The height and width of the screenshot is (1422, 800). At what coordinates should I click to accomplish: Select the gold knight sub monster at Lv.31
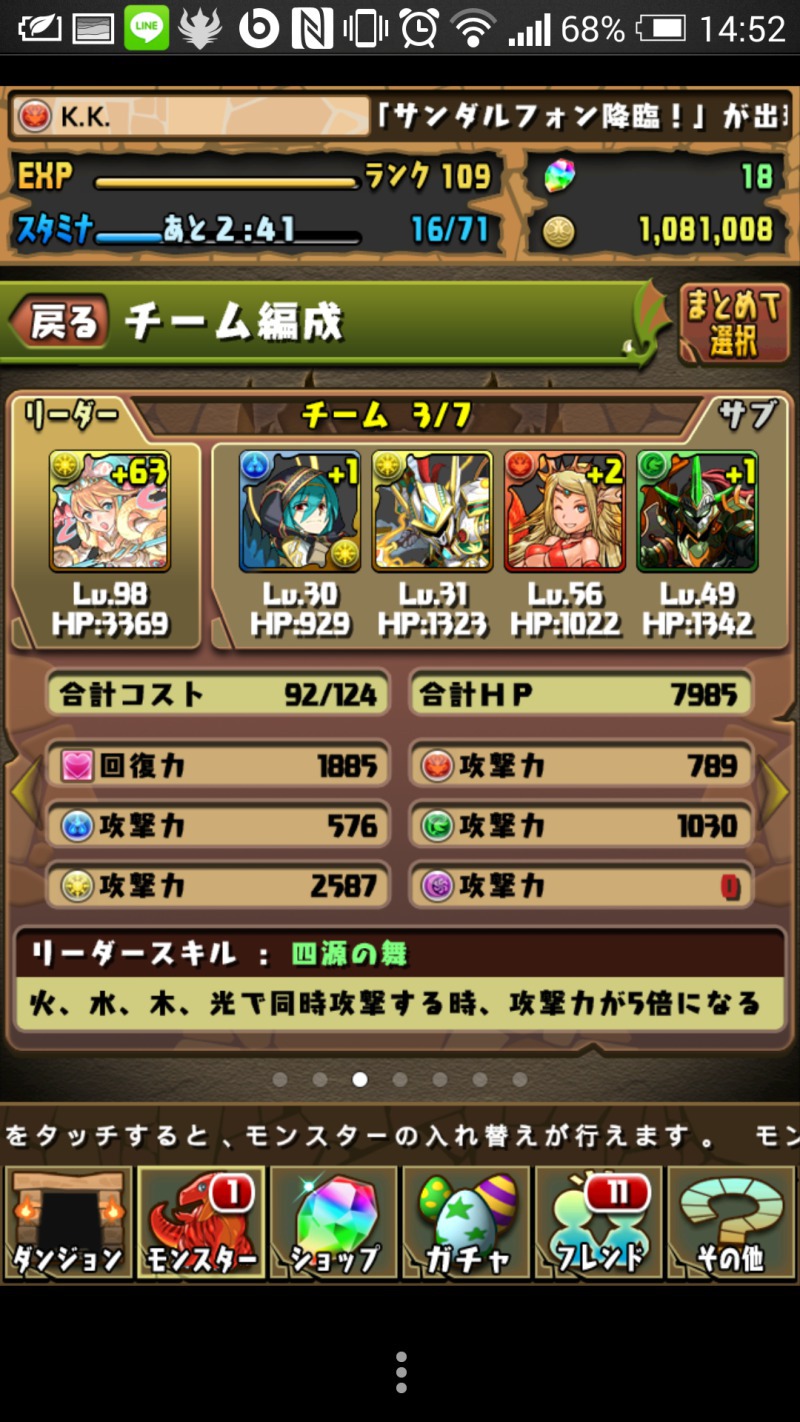(432, 511)
